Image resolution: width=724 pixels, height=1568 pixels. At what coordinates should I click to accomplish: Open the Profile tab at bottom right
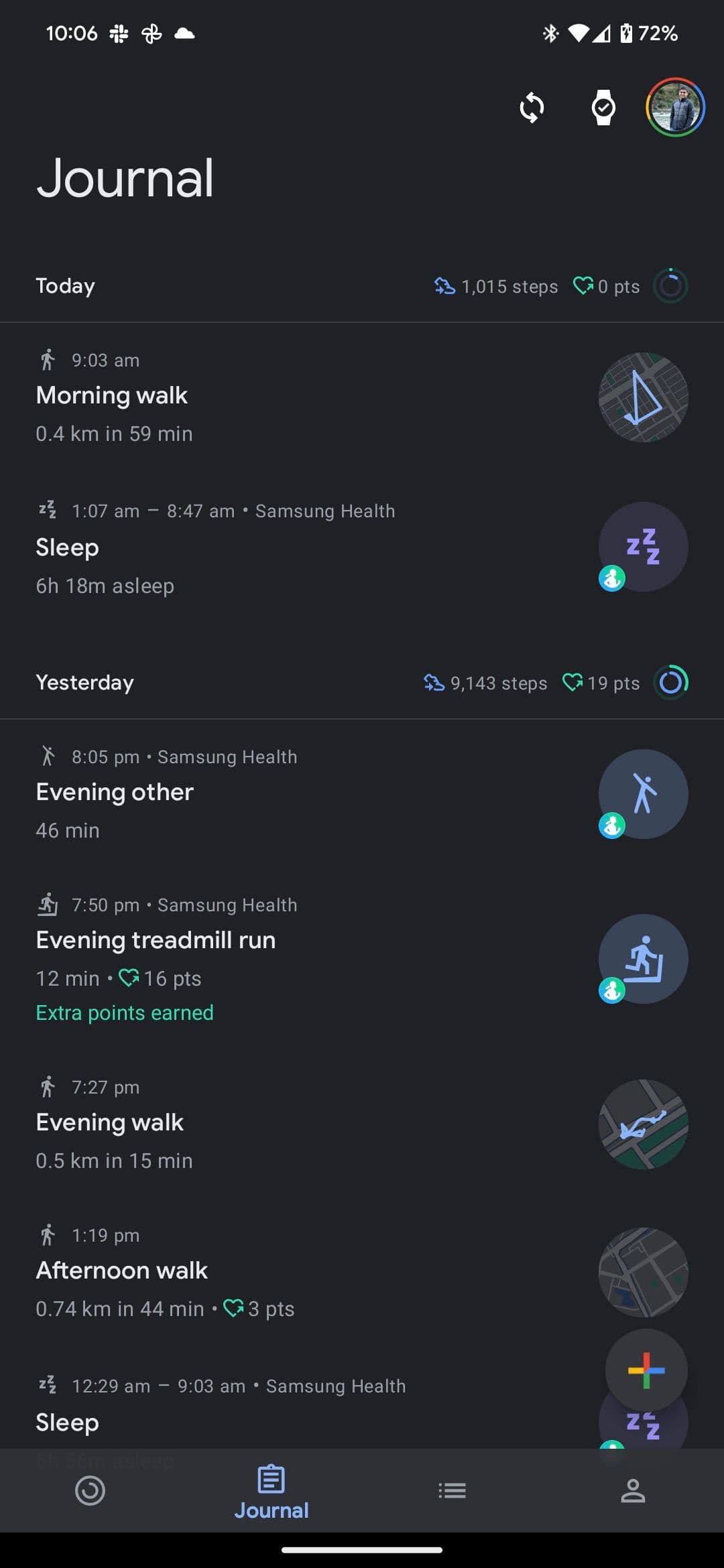(x=633, y=1491)
